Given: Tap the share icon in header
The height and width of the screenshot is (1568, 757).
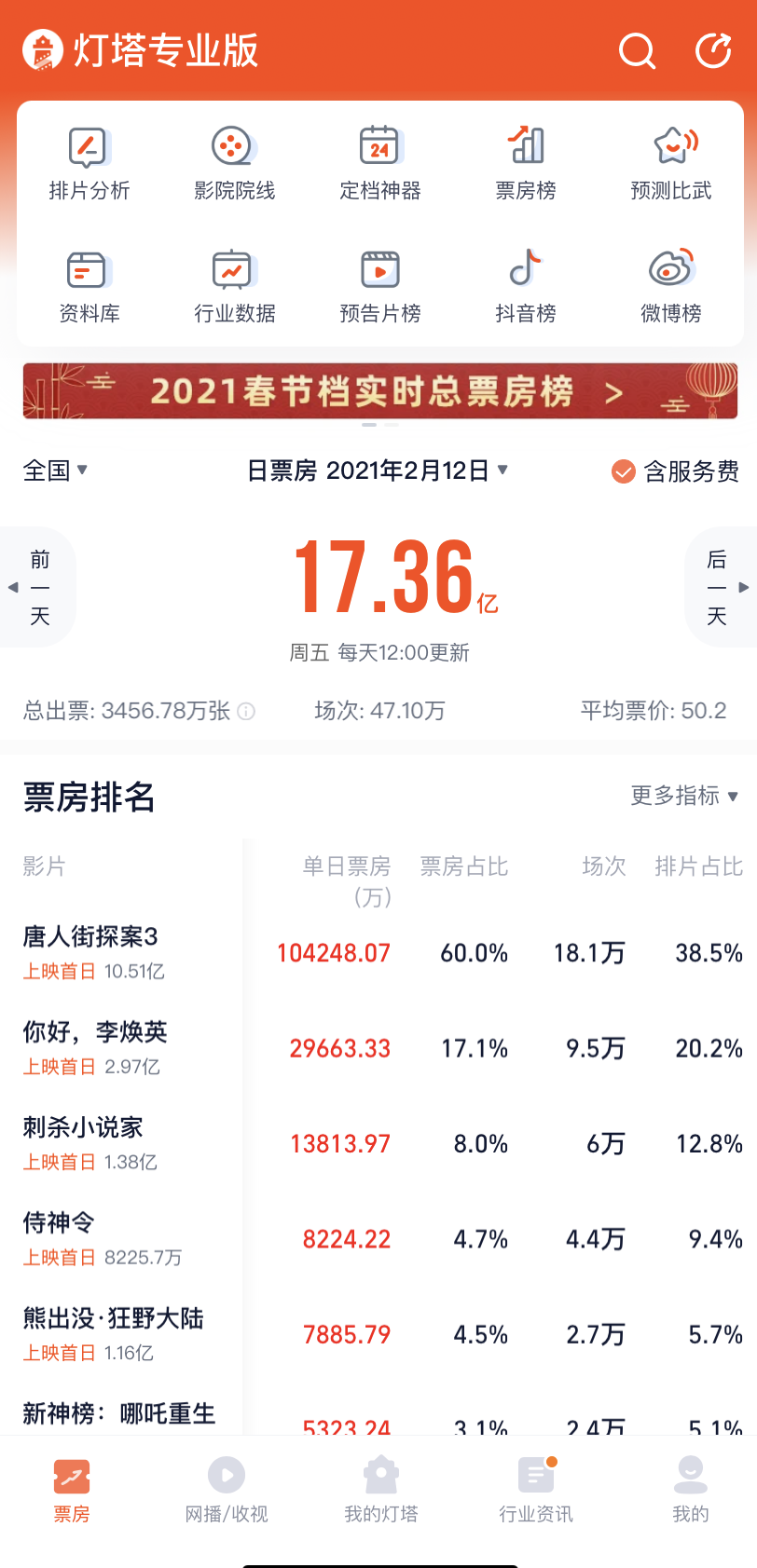Looking at the screenshot, I should point(713,50).
